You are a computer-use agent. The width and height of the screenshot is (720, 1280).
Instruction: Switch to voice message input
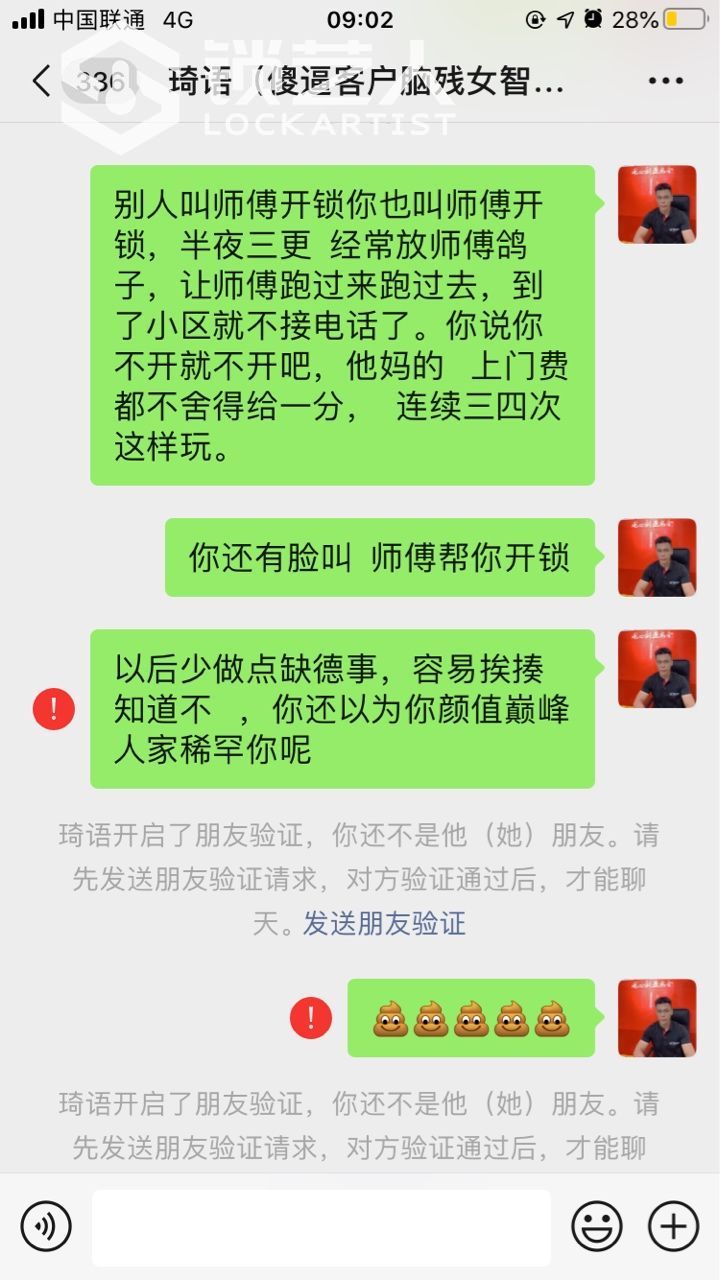point(46,1226)
